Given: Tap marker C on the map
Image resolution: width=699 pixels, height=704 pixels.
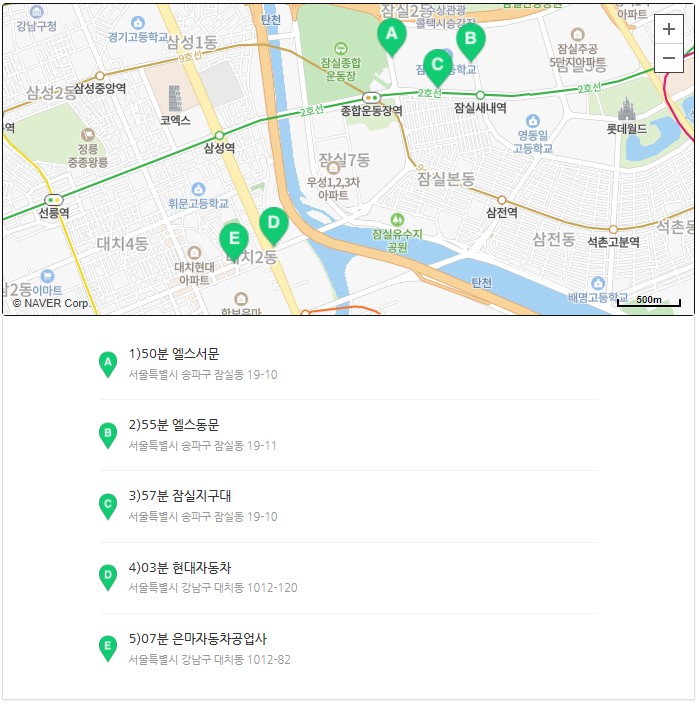Looking at the screenshot, I should [437, 68].
